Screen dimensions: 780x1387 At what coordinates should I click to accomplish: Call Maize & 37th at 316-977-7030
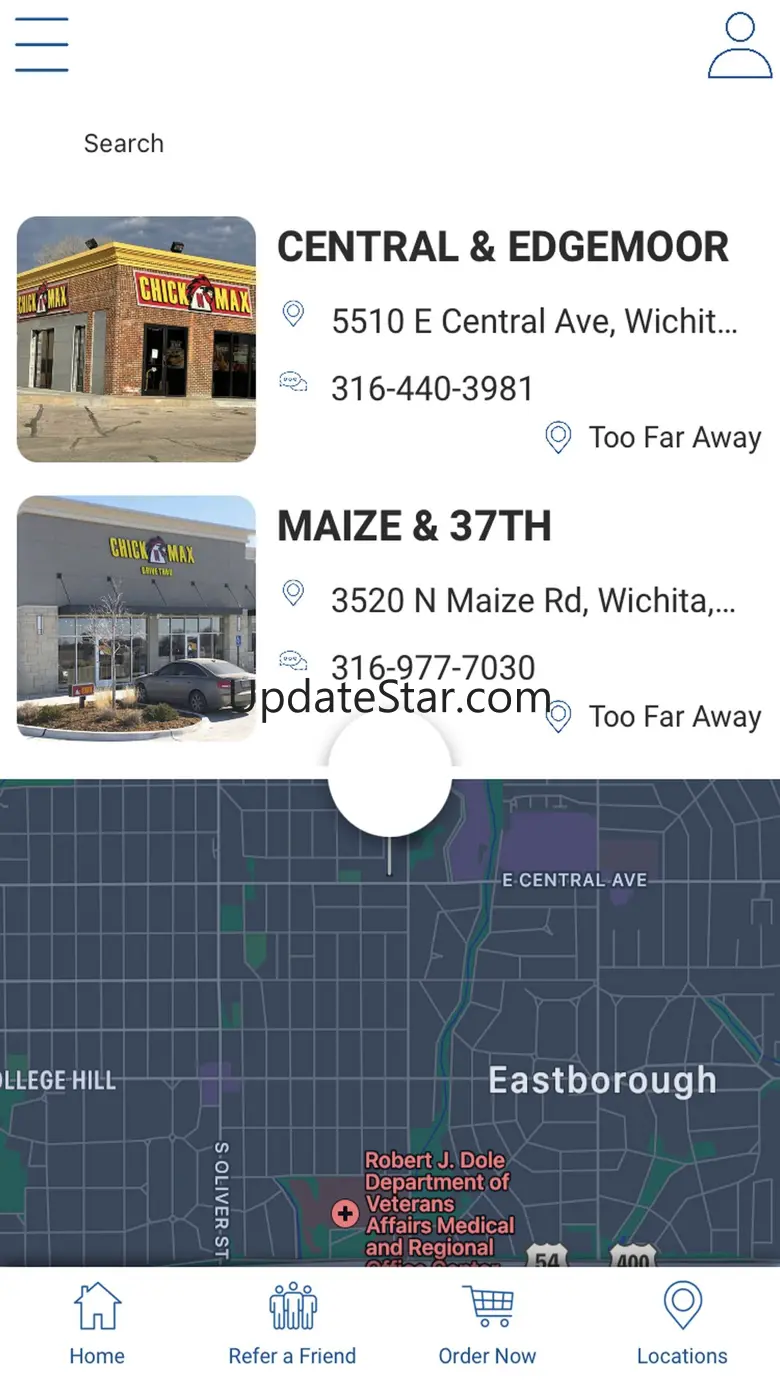tap(432, 667)
